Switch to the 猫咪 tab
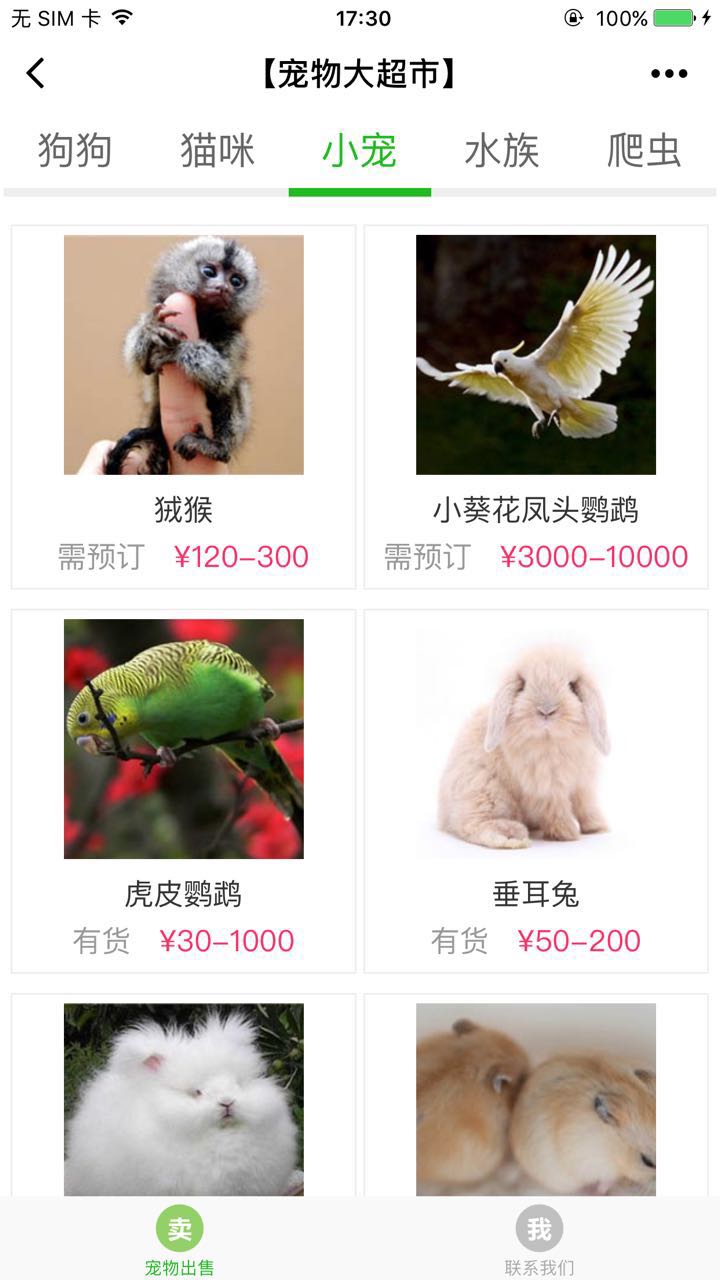 pos(217,151)
